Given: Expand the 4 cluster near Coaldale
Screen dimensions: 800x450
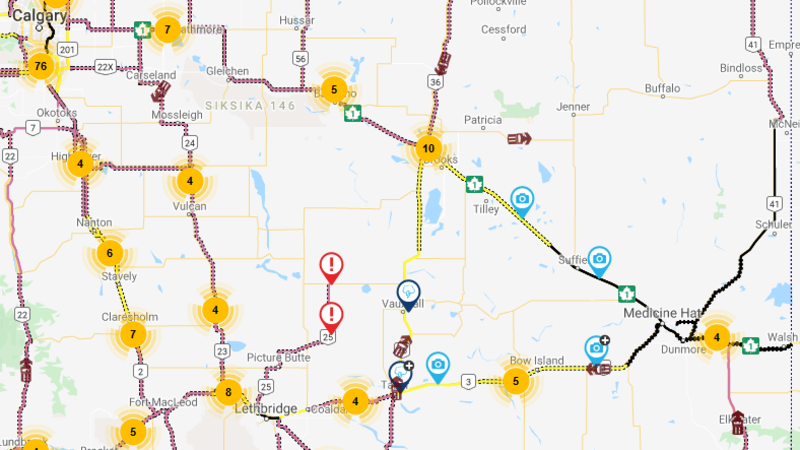Looking at the screenshot, I should 354,402.
